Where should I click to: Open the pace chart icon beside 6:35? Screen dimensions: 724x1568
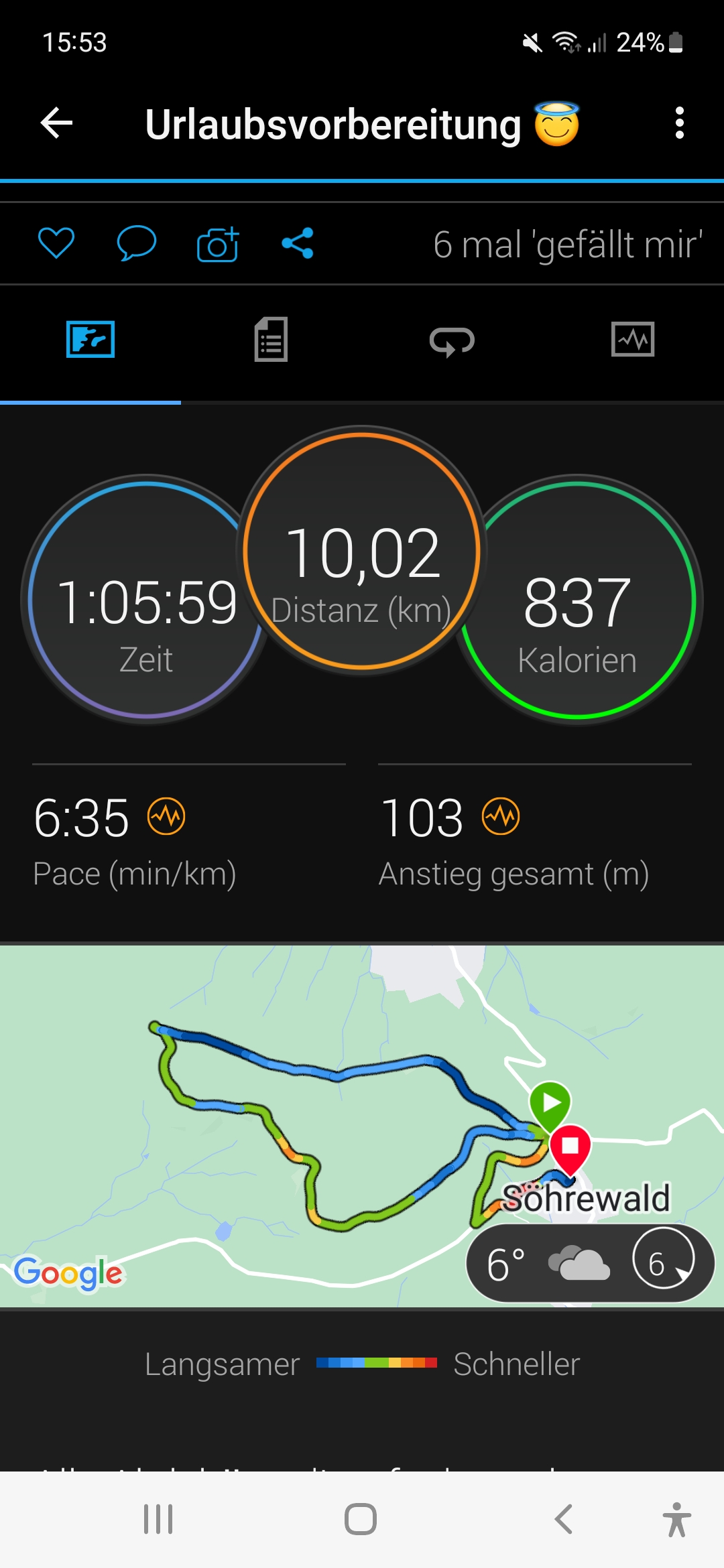click(x=166, y=816)
